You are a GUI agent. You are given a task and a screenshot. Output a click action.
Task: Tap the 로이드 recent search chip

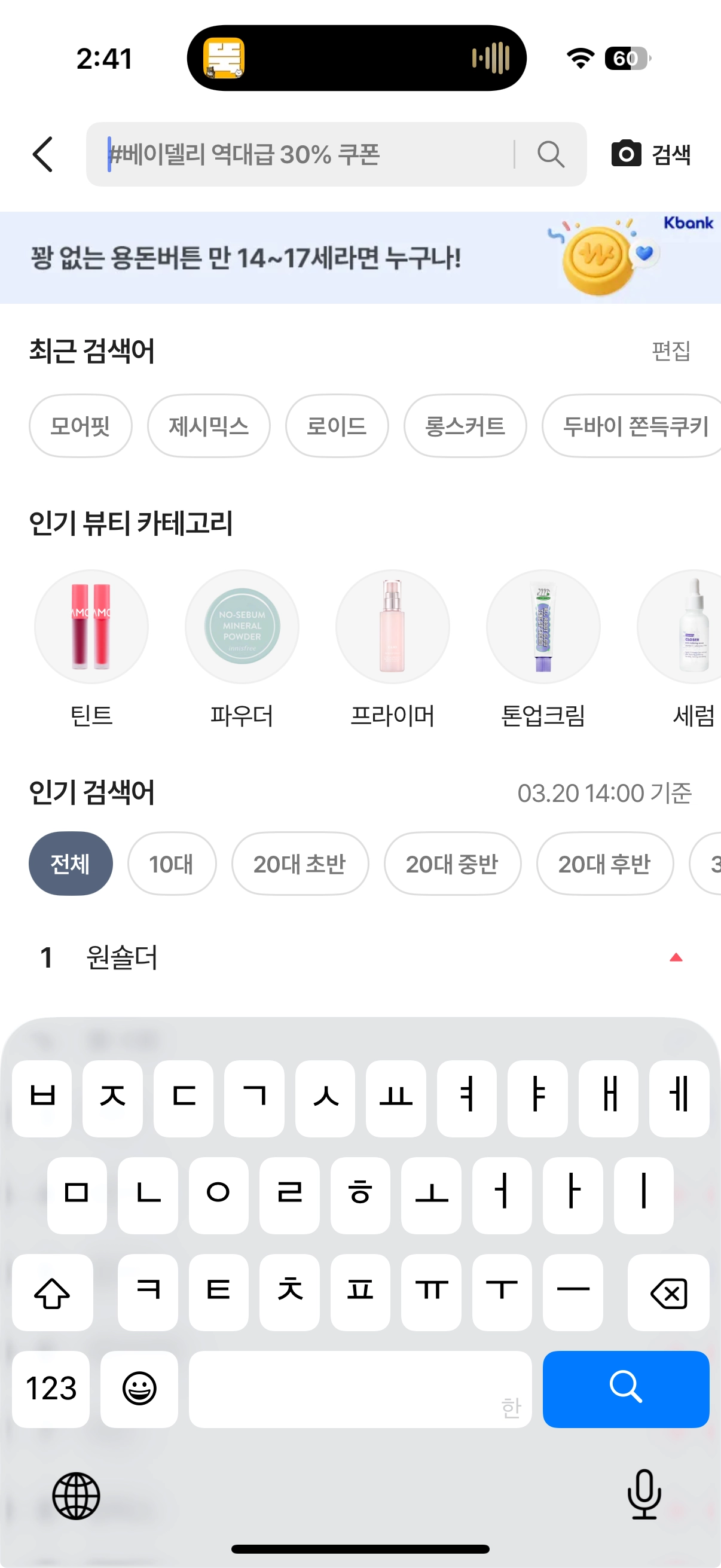pos(337,426)
